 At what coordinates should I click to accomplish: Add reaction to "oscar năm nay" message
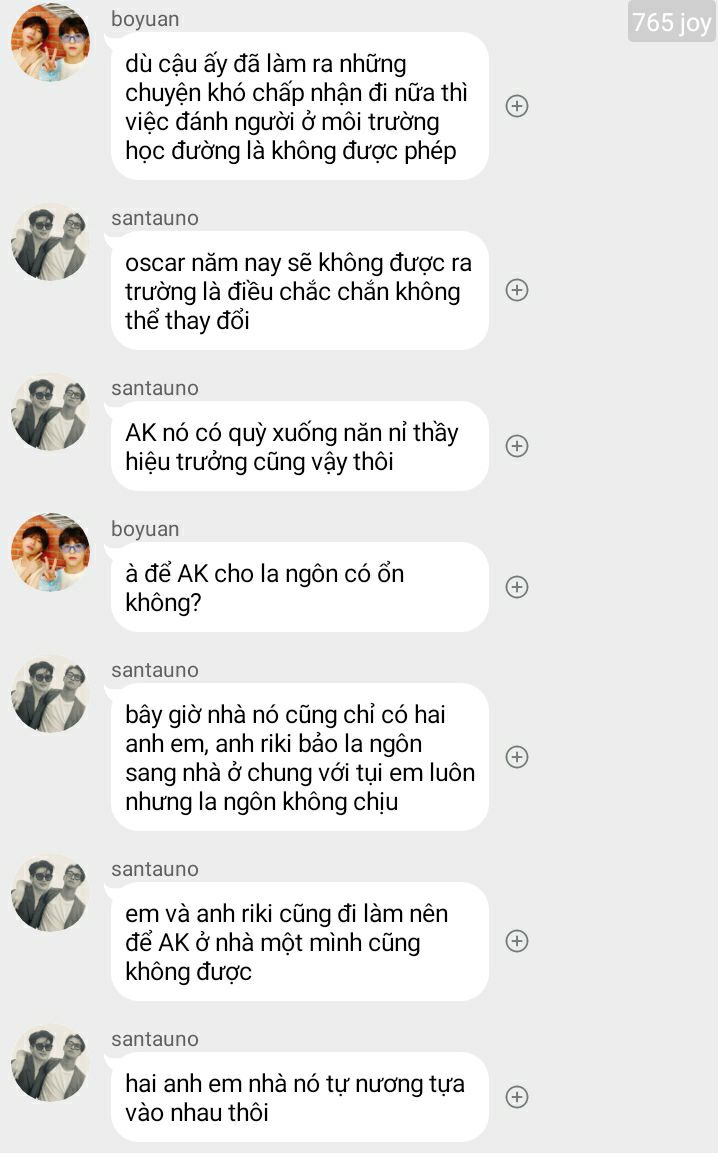click(517, 290)
